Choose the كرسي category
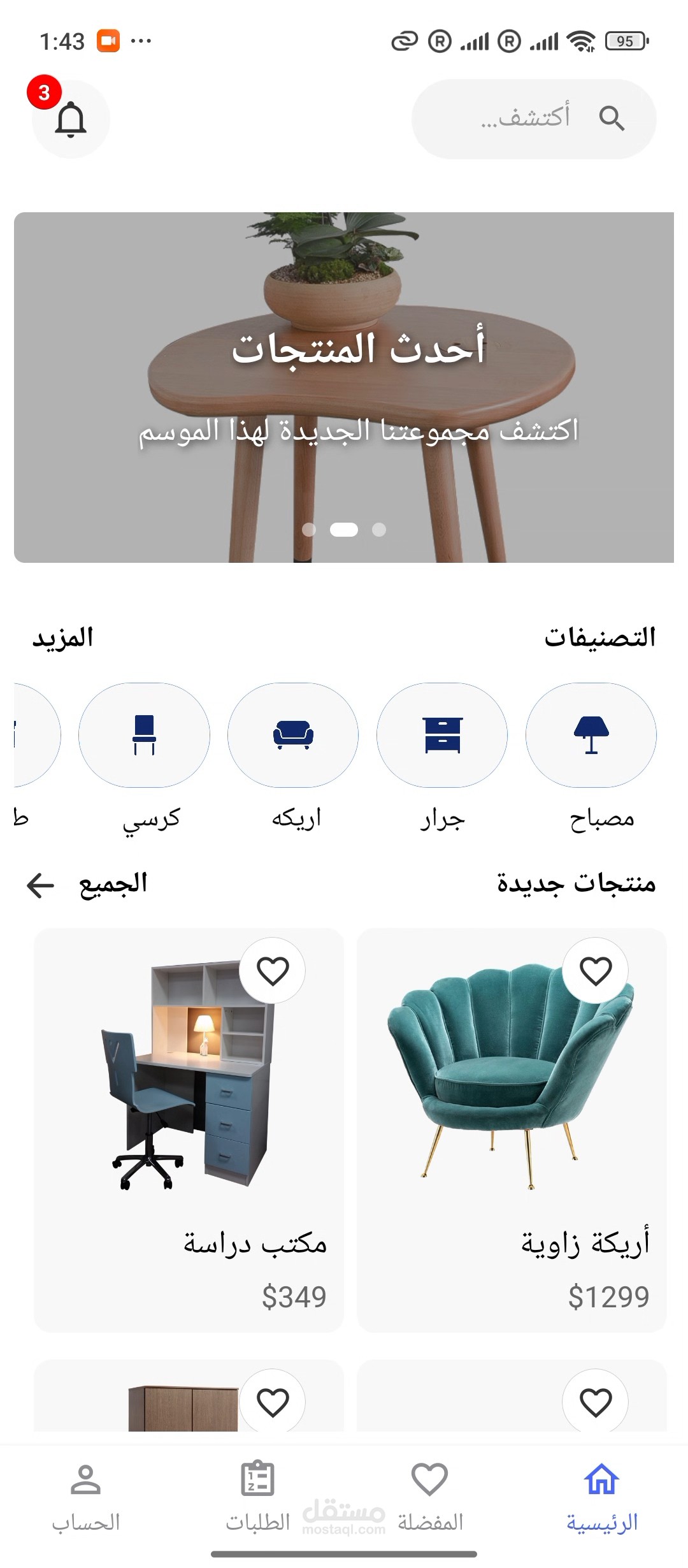This screenshot has height=1568, width=688. [x=144, y=736]
